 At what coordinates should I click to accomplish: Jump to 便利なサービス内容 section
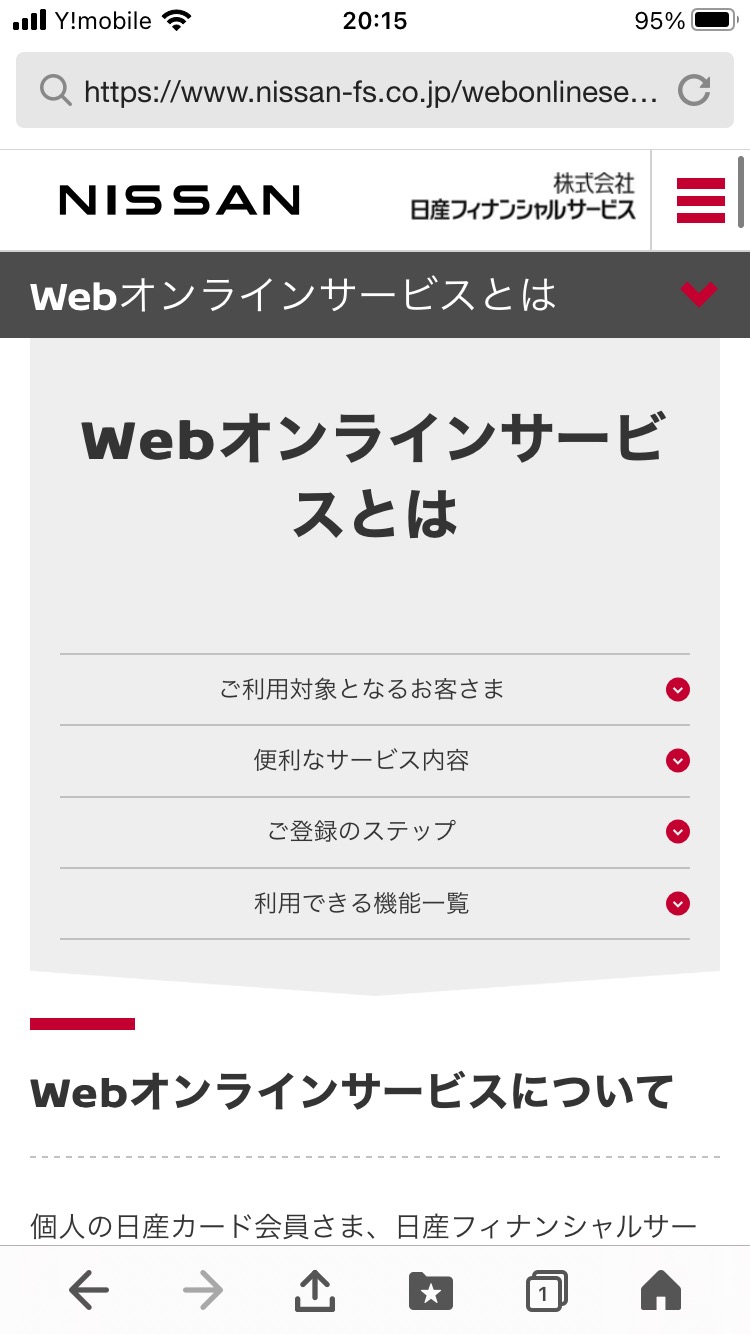point(374,761)
